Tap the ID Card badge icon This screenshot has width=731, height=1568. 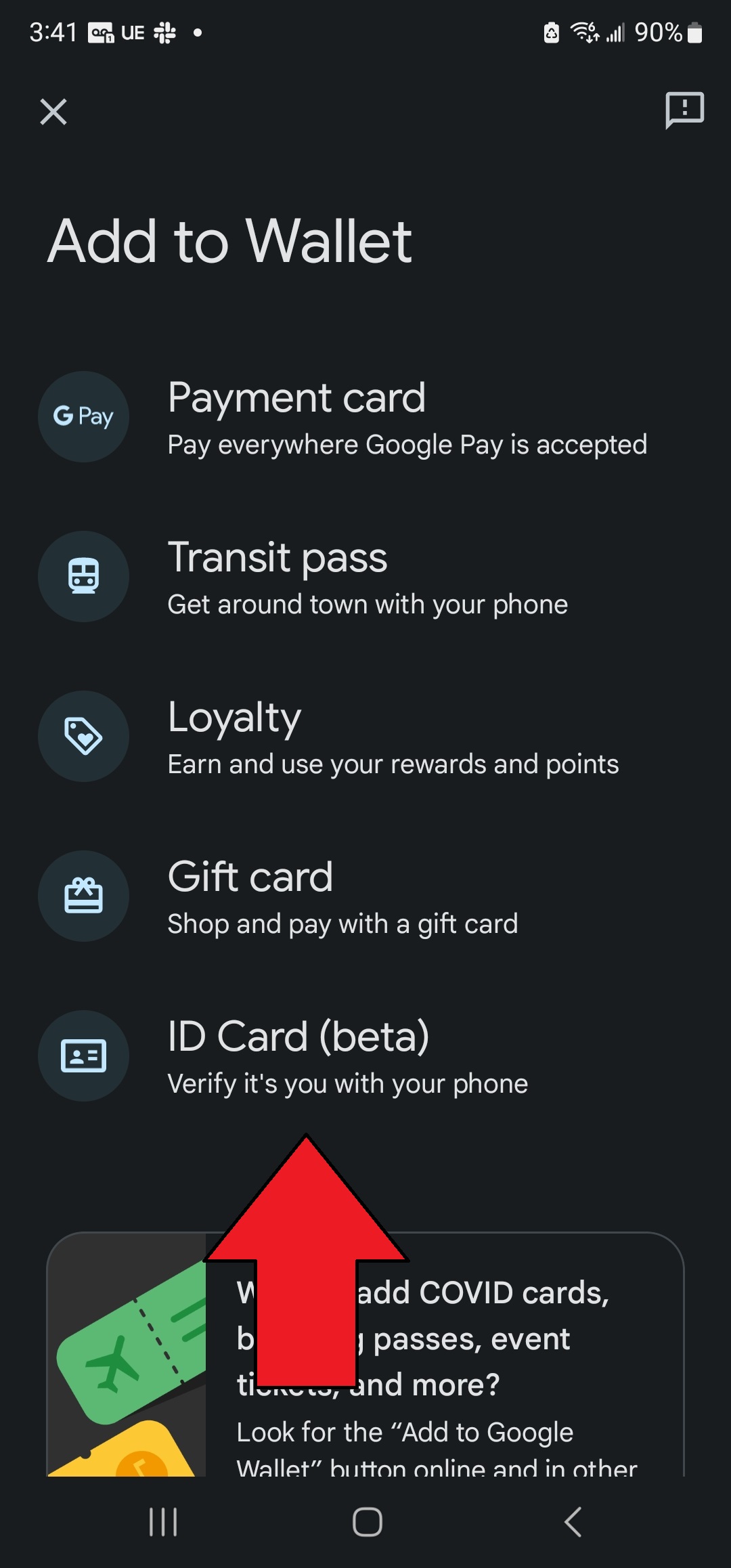click(x=83, y=1055)
